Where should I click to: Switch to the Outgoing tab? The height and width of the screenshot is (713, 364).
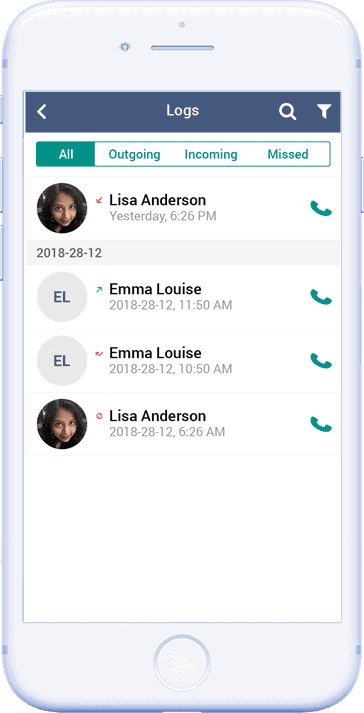click(134, 154)
